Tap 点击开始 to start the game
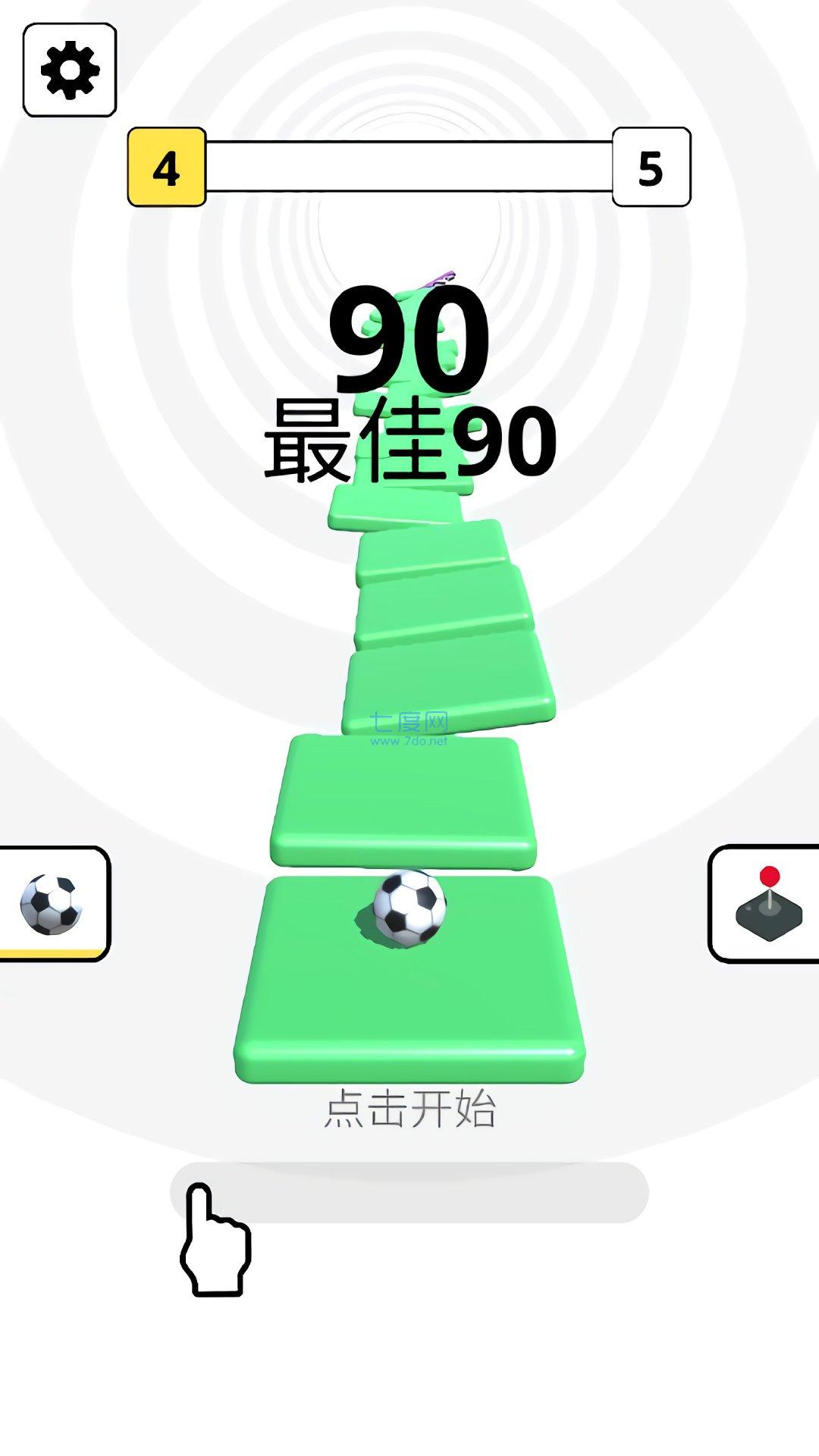 [x=409, y=1109]
